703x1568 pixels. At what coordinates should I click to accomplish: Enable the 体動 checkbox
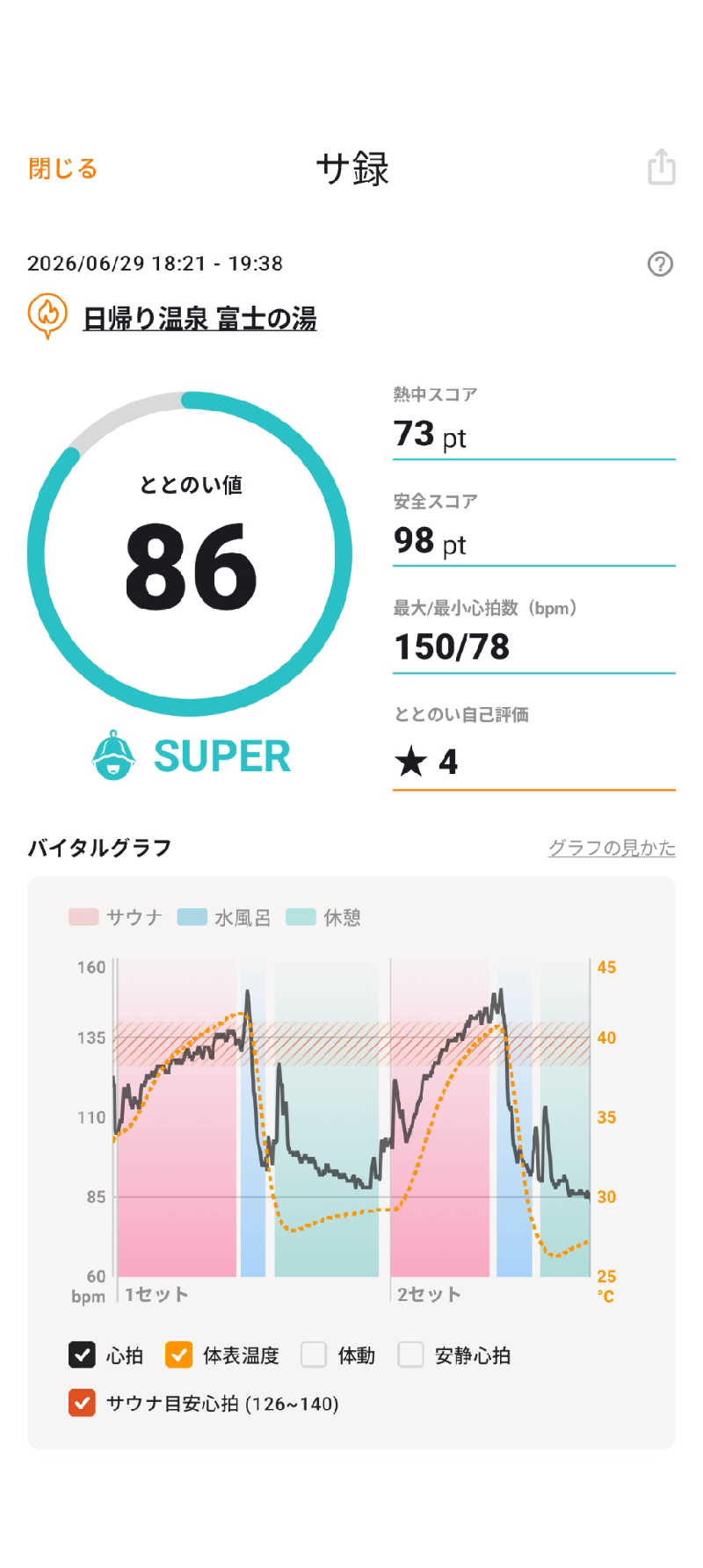(x=314, y=1355)
